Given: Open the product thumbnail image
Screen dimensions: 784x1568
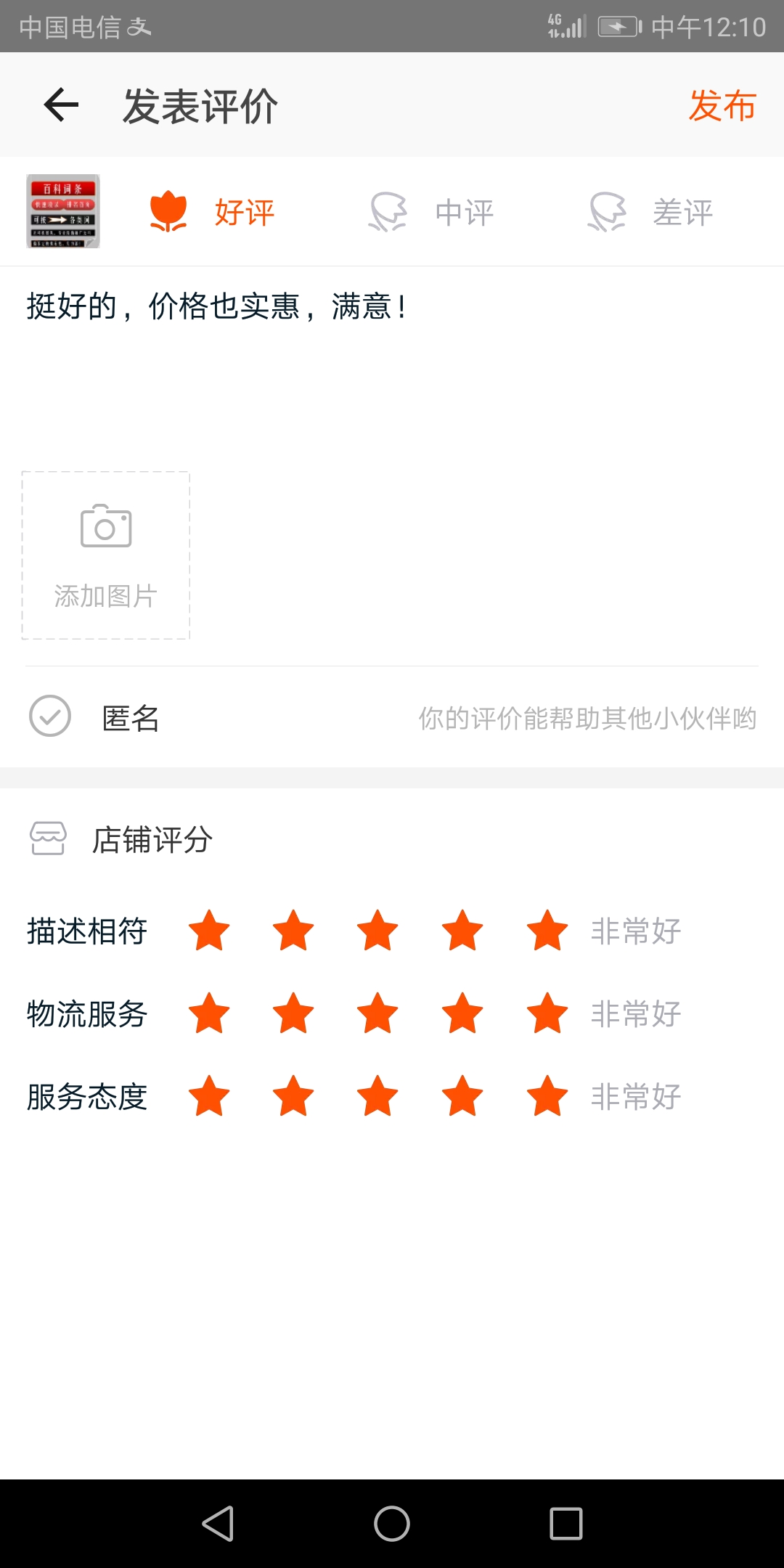Looking at the screenshot, I should click(63, 211).
